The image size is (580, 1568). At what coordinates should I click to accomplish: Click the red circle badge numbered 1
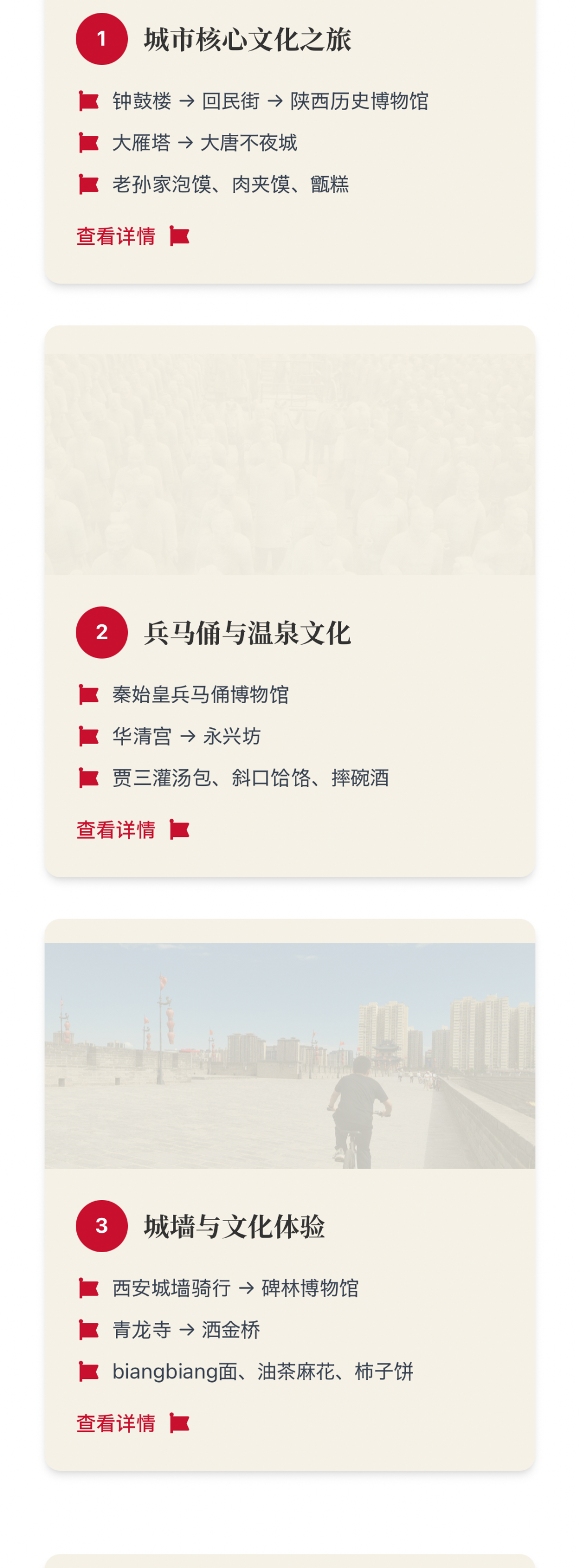102,38
